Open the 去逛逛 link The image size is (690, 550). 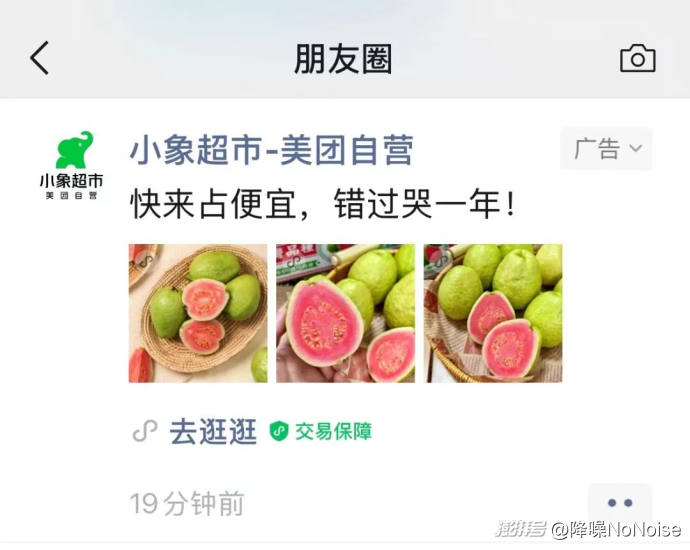click(212, 432)
